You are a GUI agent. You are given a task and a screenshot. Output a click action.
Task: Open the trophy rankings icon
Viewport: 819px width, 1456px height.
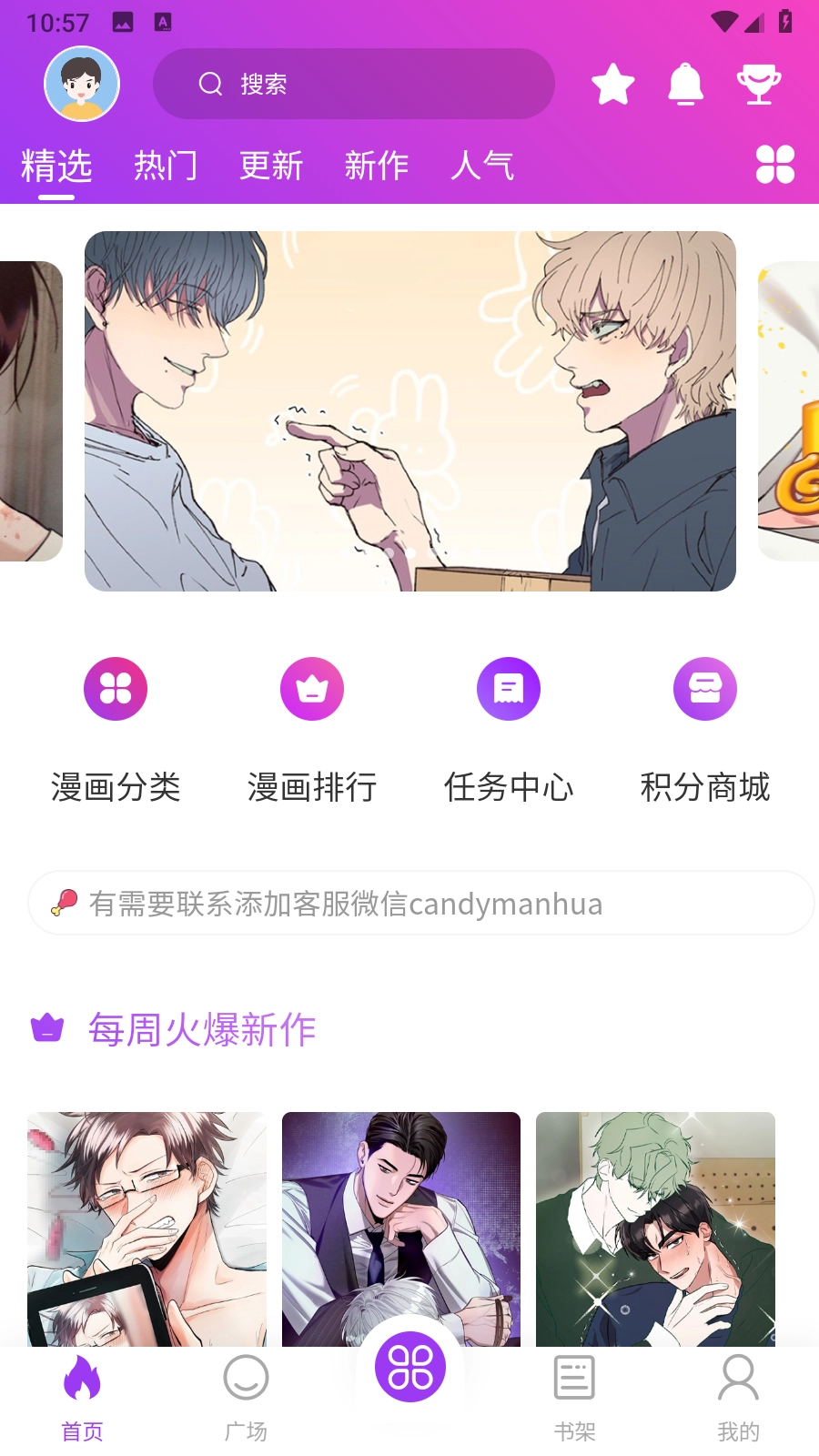(x=758, y=85)
